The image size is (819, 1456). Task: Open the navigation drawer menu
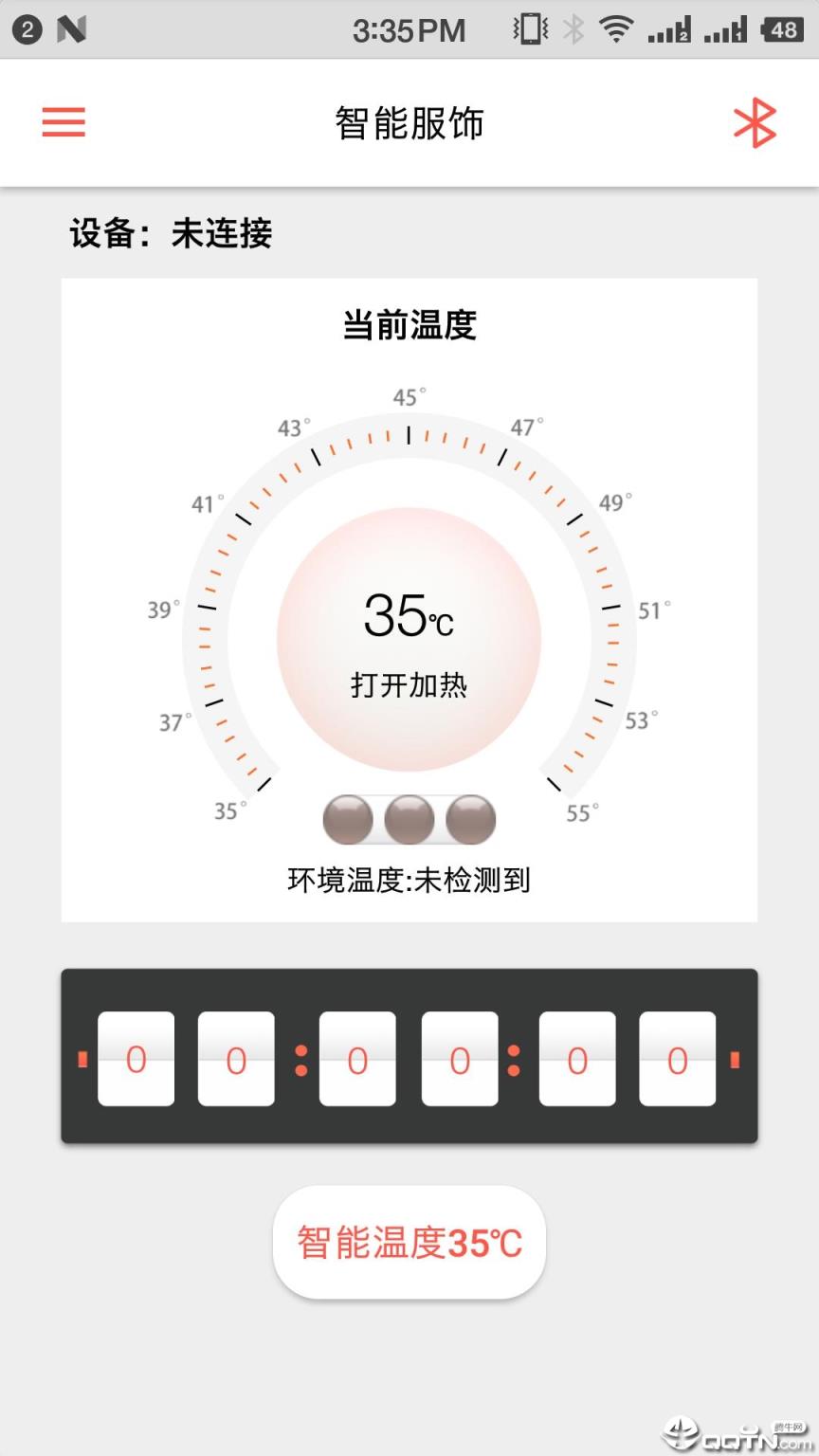tap(63, 122)
